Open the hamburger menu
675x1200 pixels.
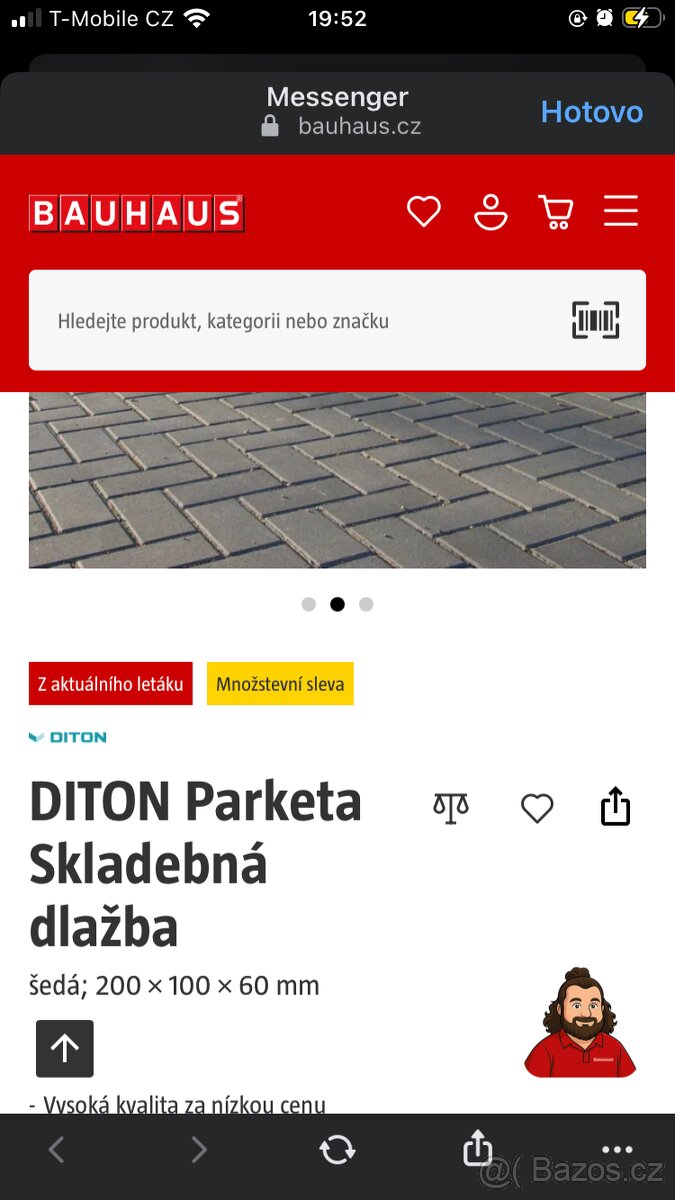[621, 212]
